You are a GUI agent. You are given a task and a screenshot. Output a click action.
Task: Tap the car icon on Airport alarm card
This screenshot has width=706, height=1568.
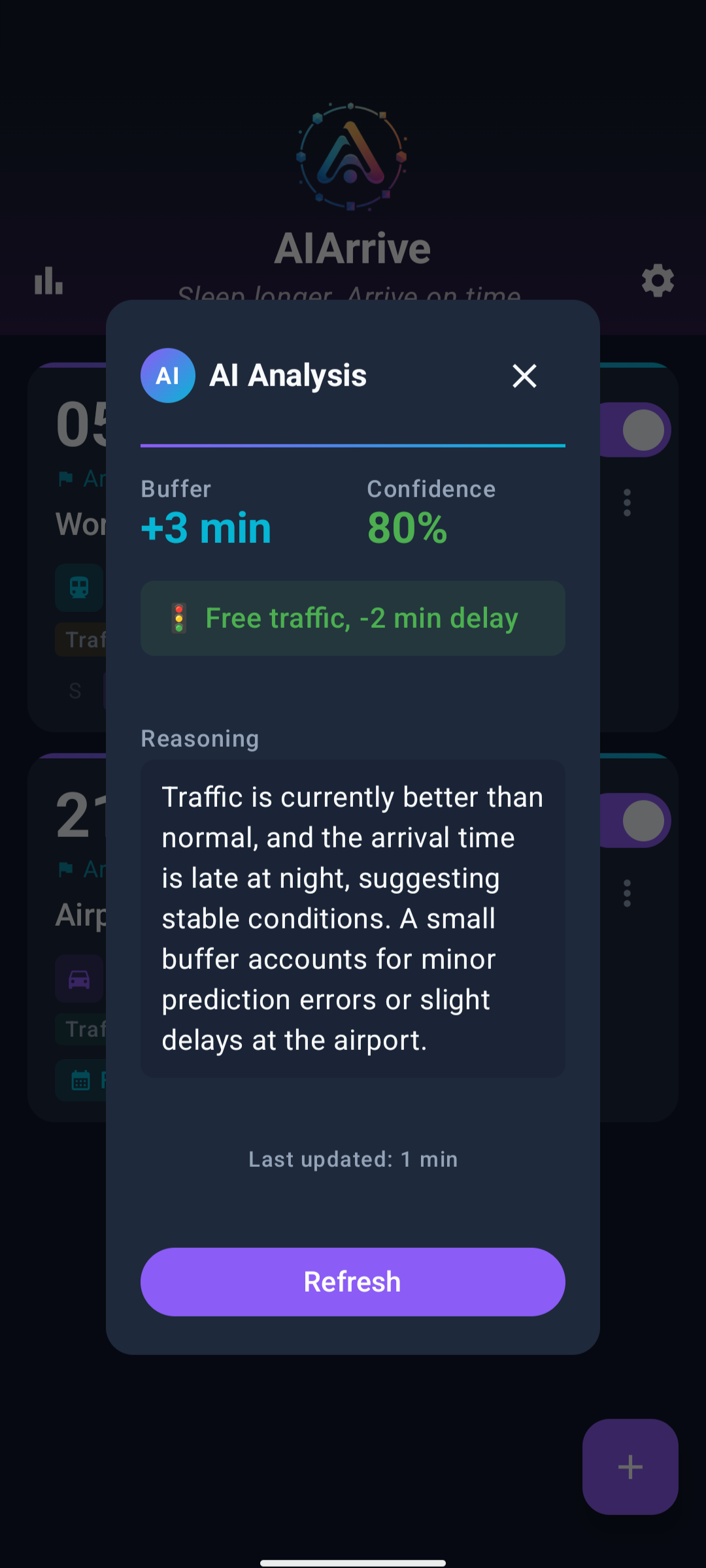[78, 978]
